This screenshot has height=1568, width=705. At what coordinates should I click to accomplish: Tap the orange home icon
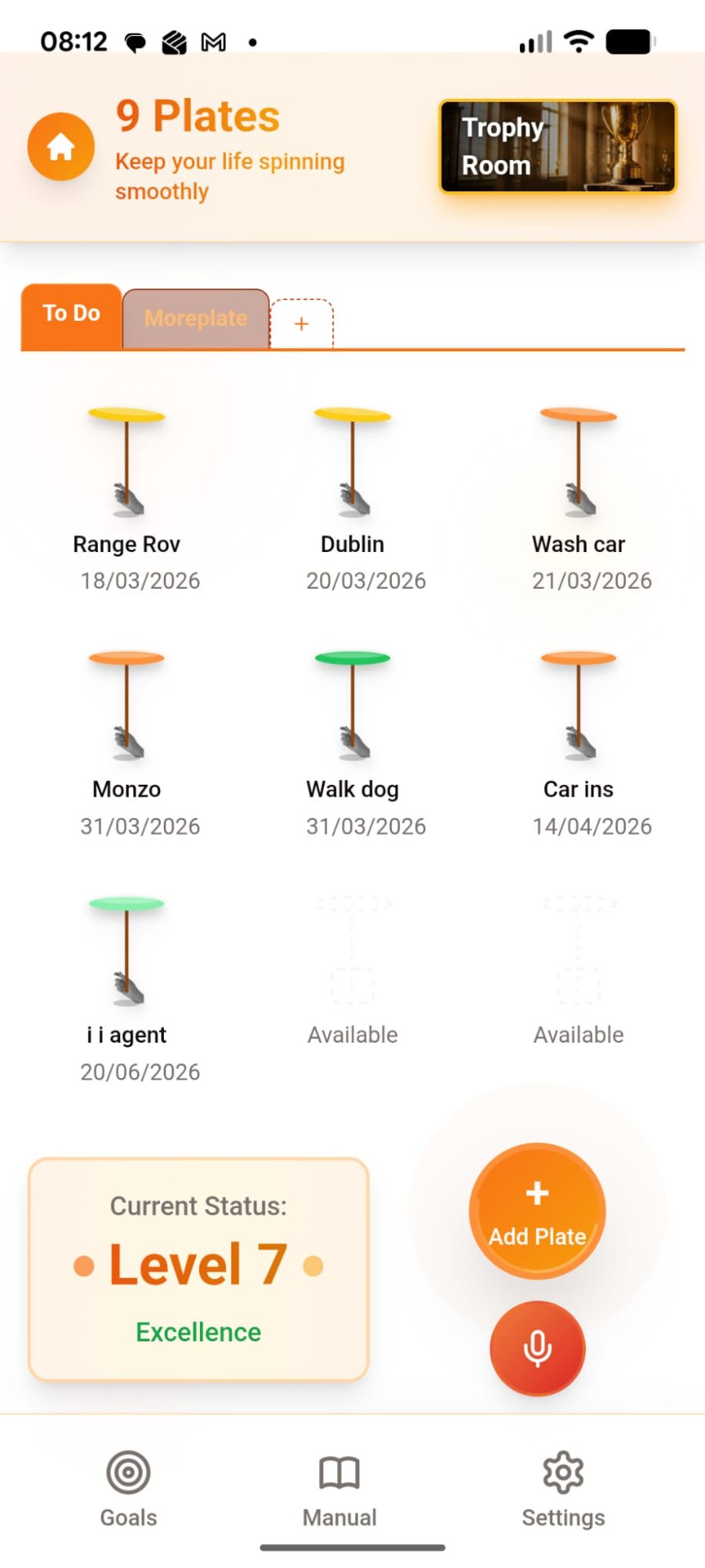point(61,147)
